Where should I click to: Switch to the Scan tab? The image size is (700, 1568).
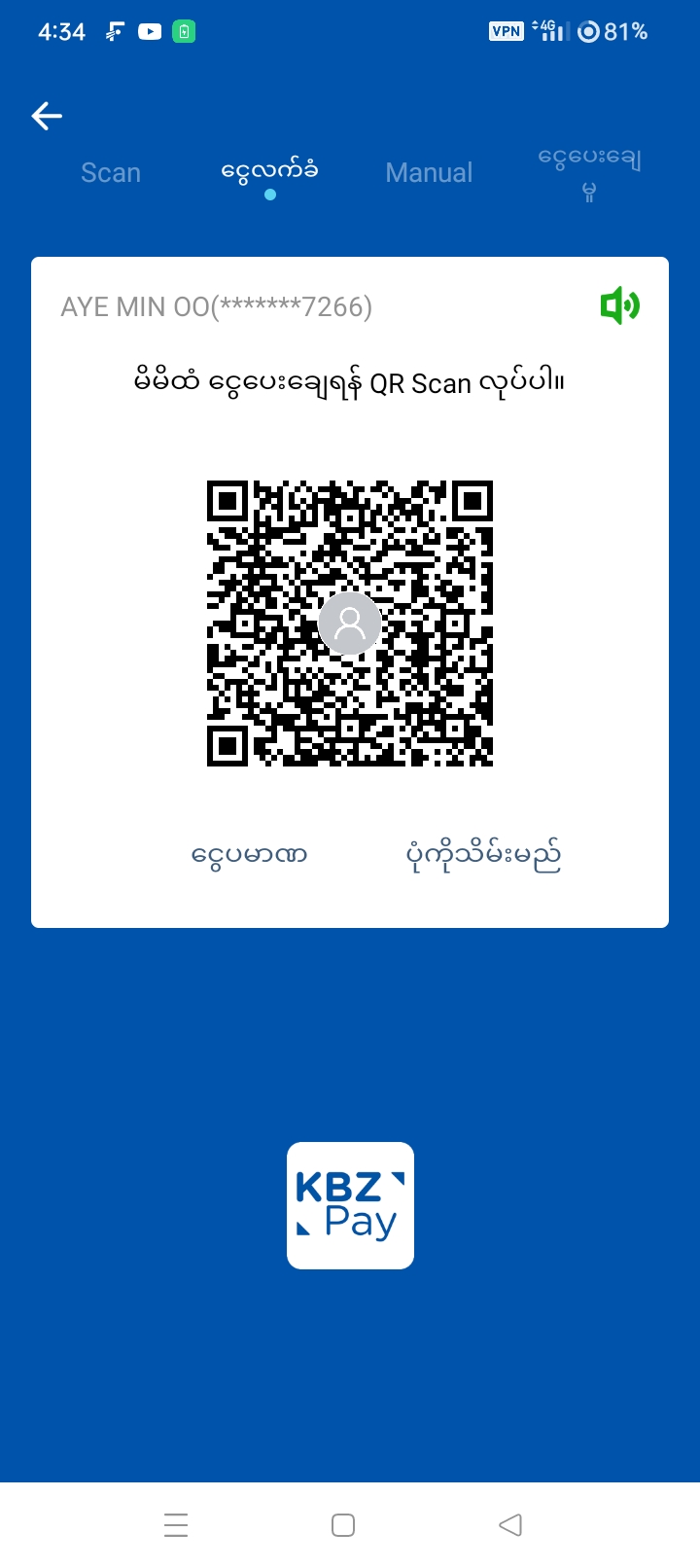[111, 173]
